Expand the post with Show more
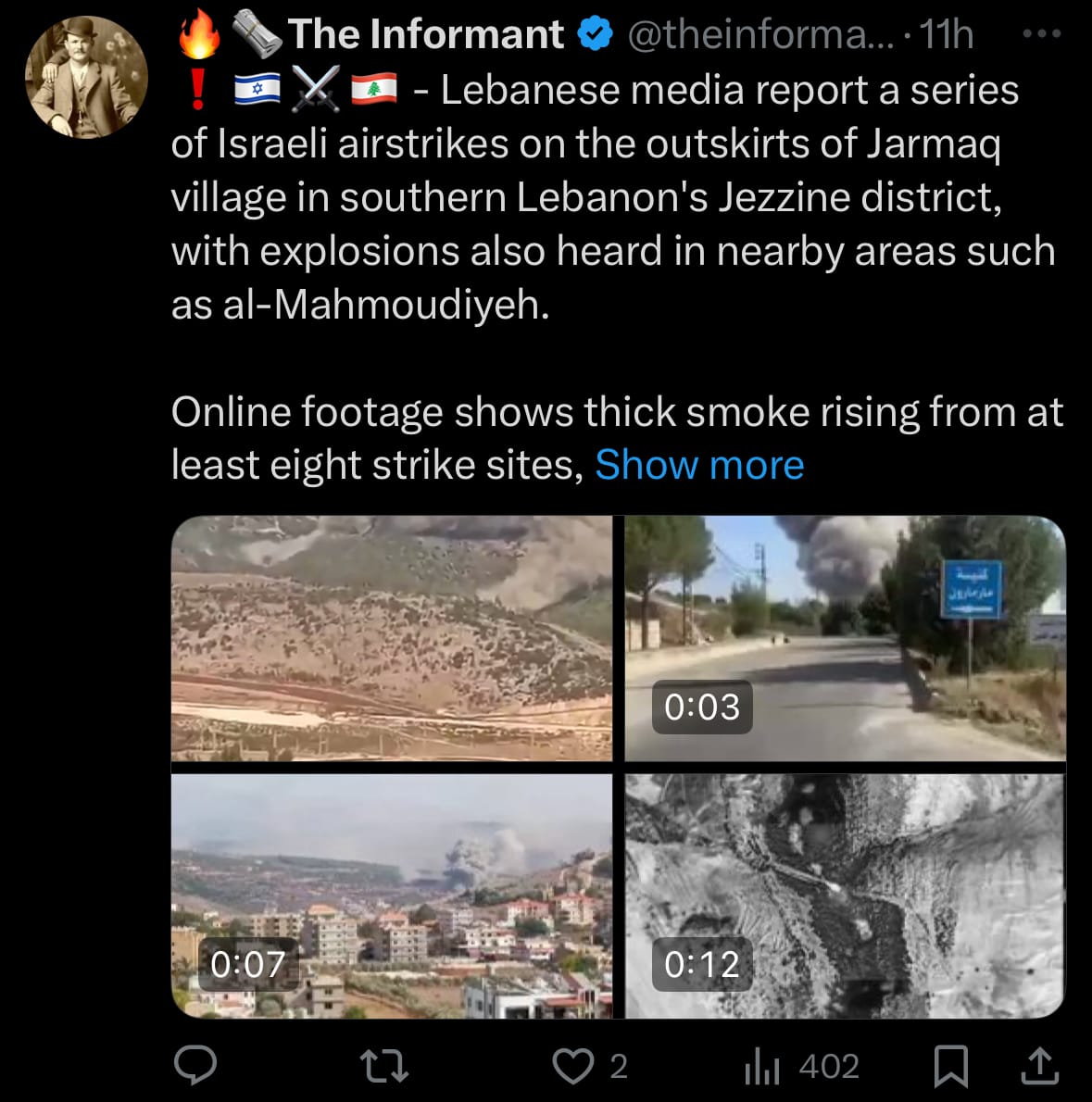 (699, 465)
